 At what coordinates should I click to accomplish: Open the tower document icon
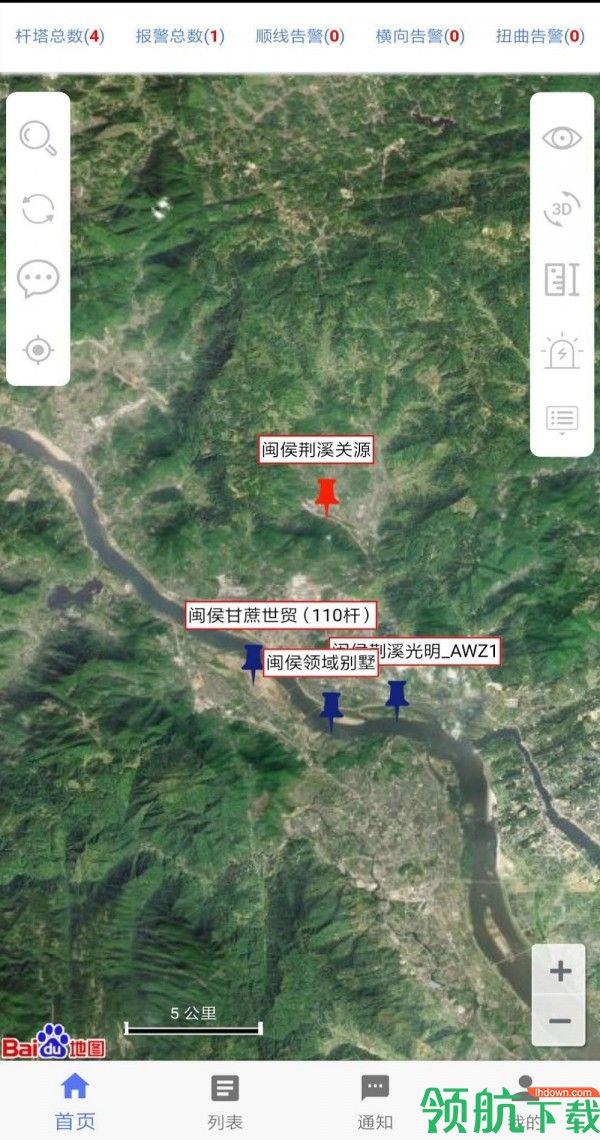tap(562, 280)
